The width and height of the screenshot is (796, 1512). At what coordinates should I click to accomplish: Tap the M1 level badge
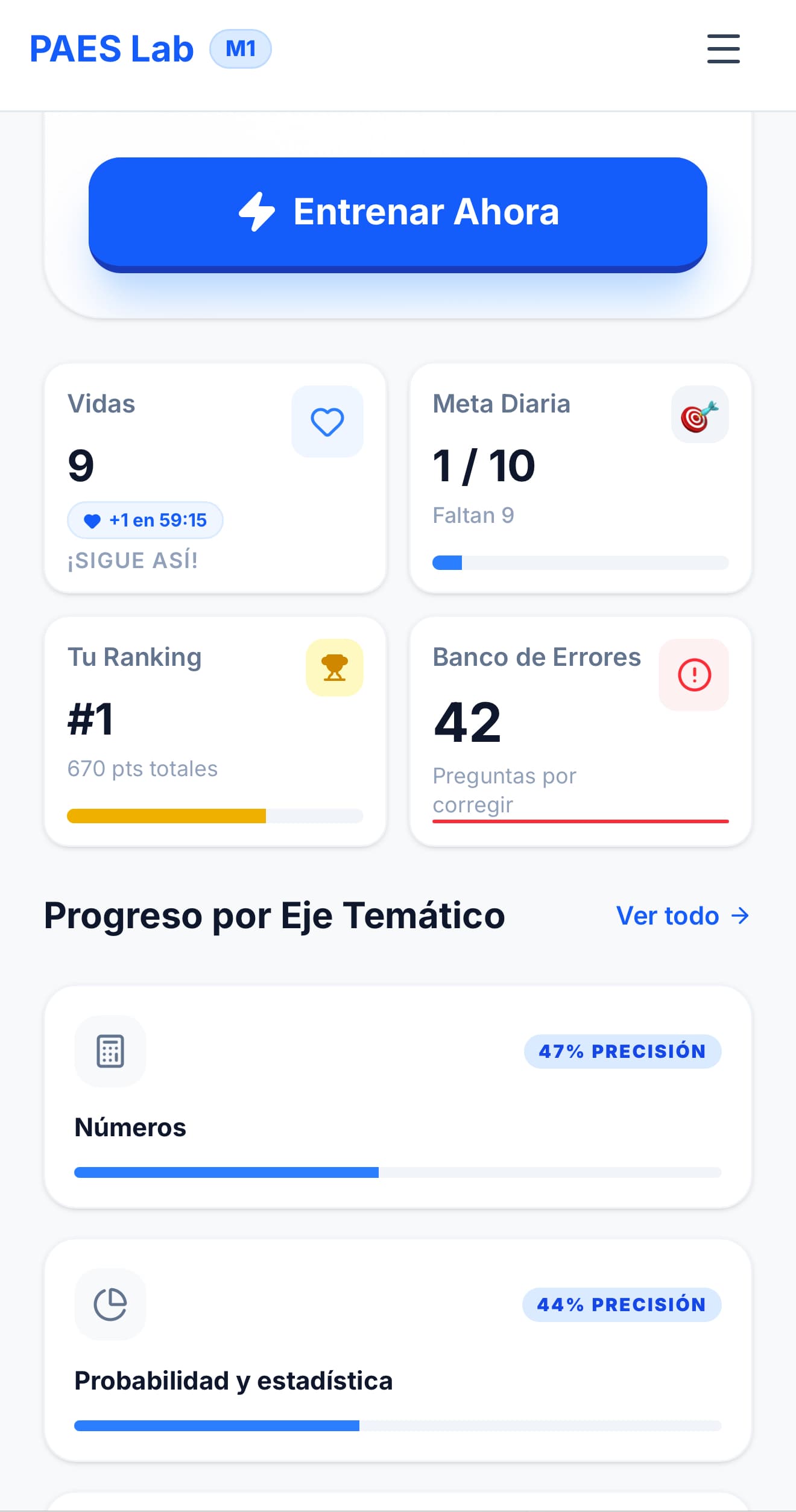[240, 49]
